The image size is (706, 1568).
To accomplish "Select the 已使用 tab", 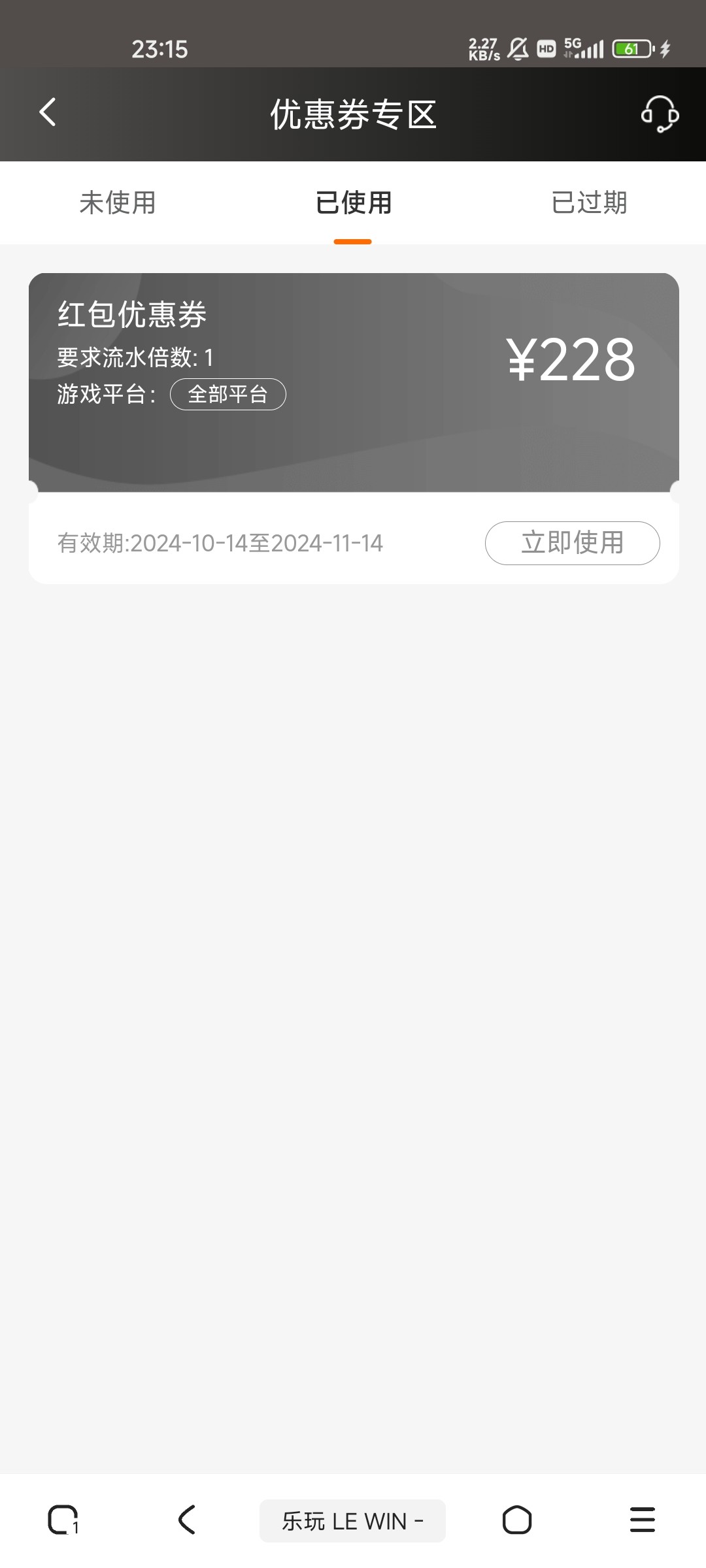I will tap(353, 203).
